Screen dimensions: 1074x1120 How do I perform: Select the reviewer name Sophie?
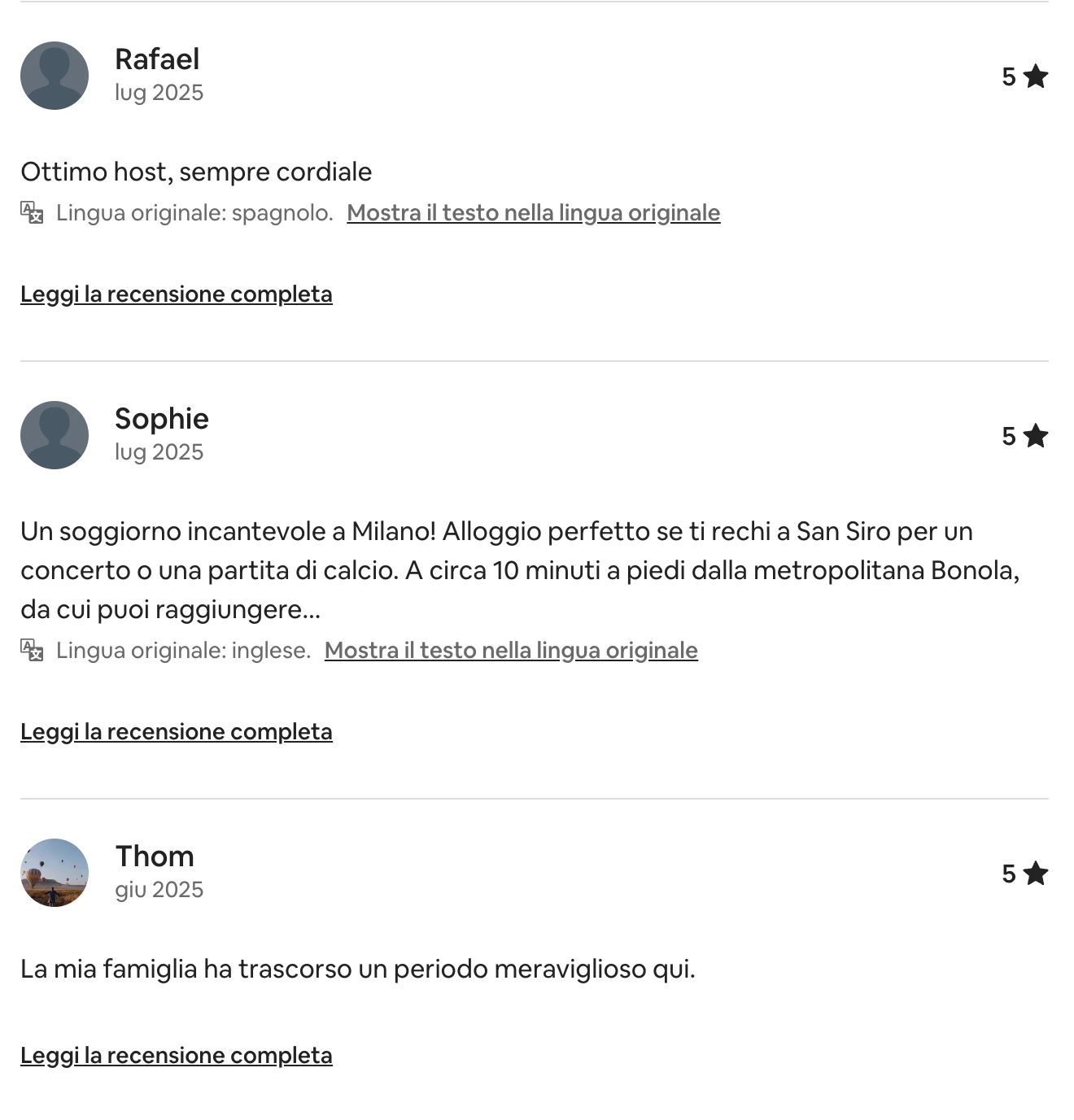160,419
